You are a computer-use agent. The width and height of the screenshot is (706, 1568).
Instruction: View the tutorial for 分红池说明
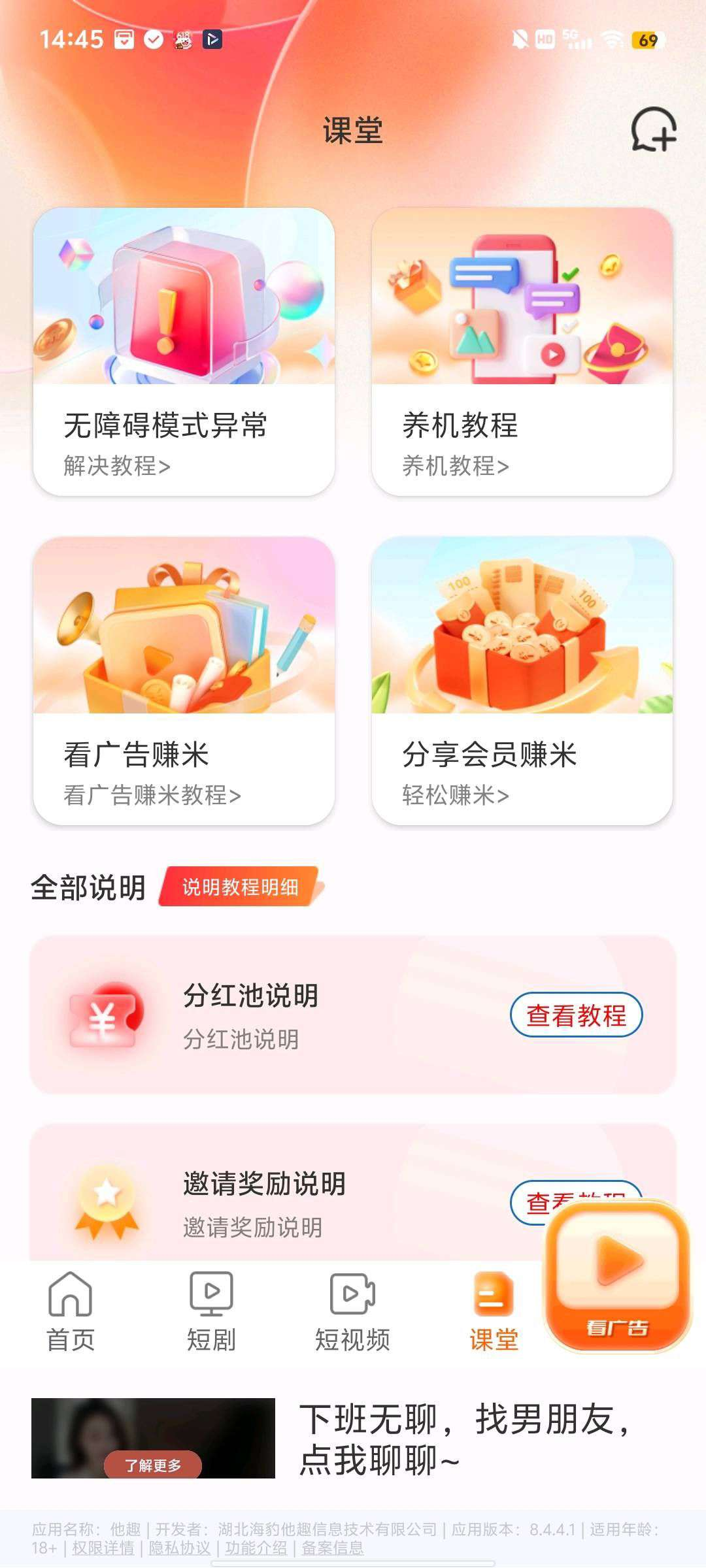[576, 1015]
